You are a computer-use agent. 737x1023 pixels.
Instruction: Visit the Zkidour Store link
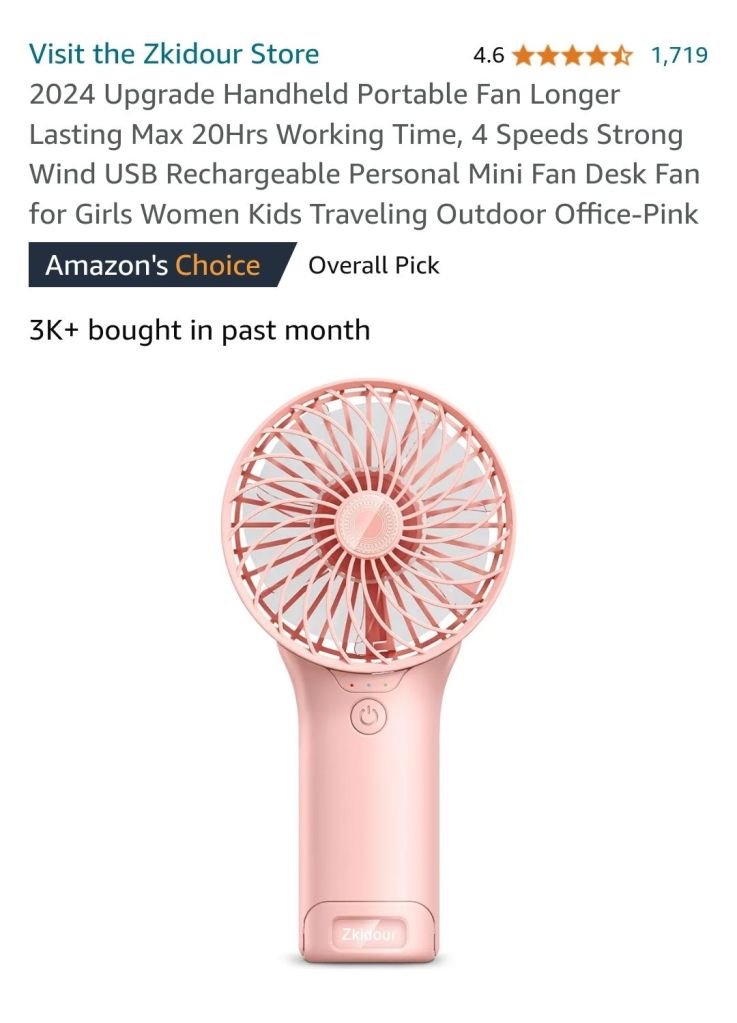click(174, 54)
